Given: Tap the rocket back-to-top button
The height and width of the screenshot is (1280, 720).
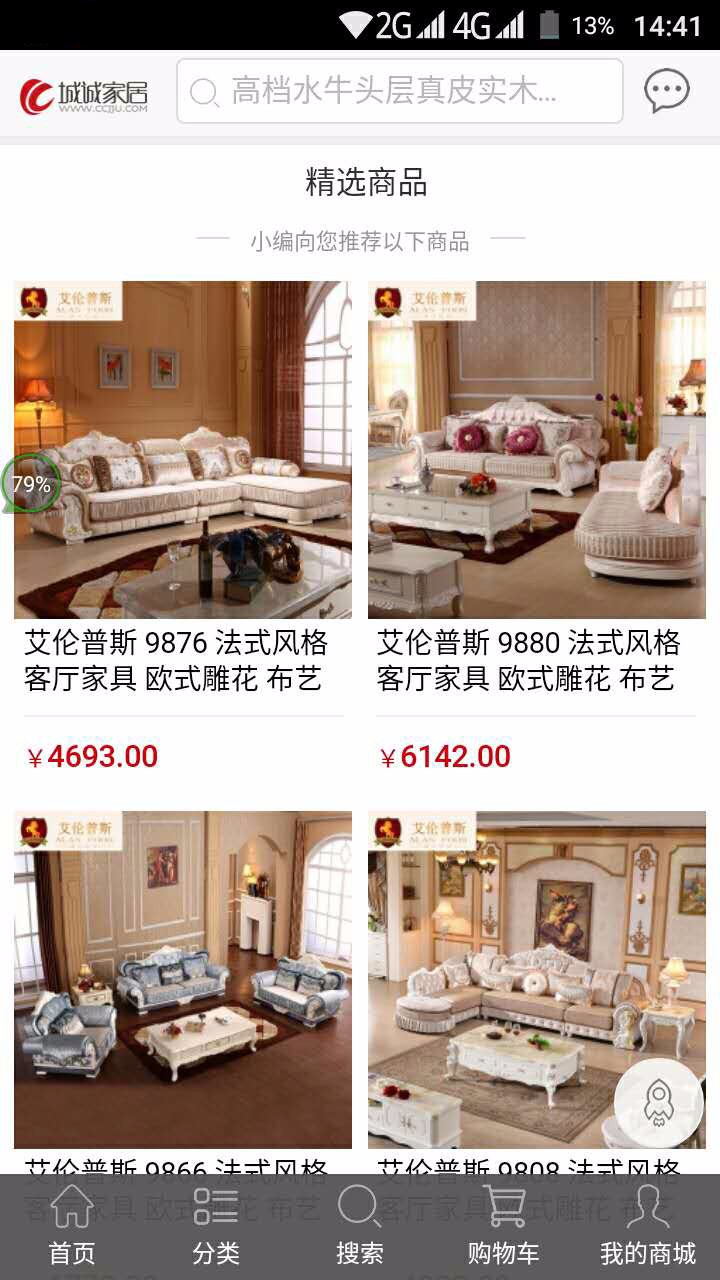Looking at the screenshot, I should (x=658, y=1103).
